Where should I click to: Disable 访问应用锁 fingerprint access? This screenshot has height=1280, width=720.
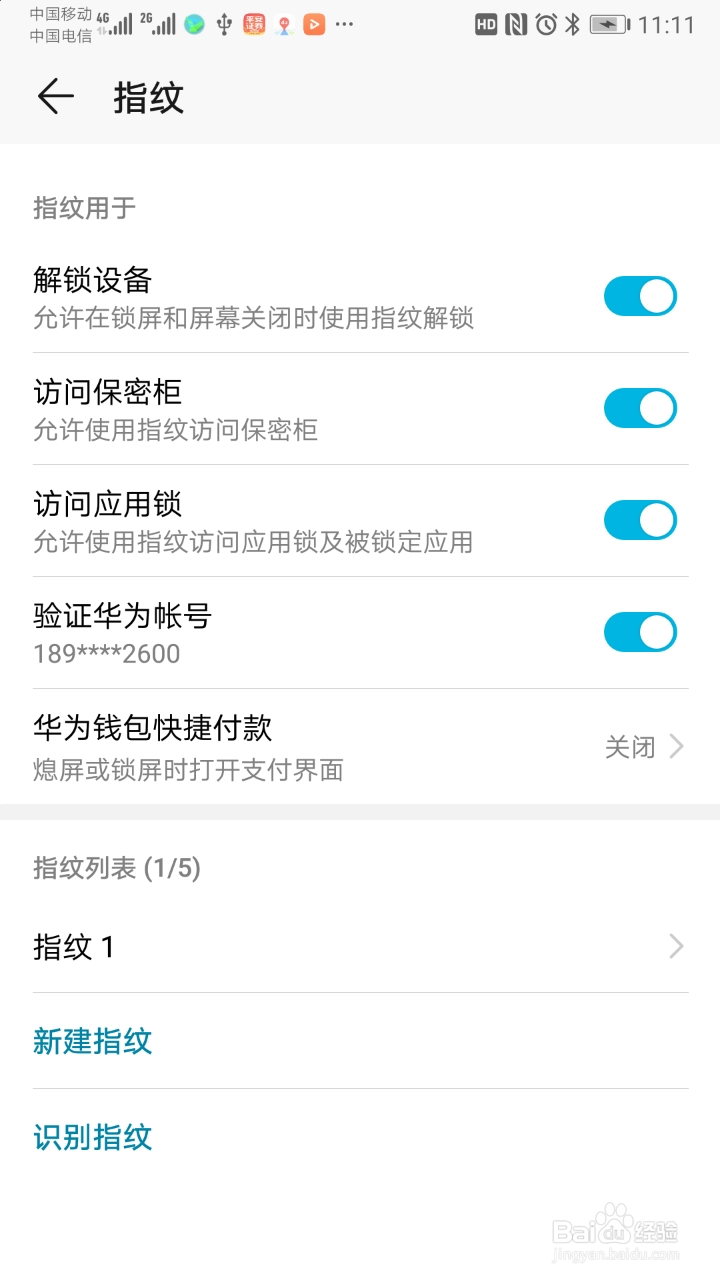pos(640,520)
